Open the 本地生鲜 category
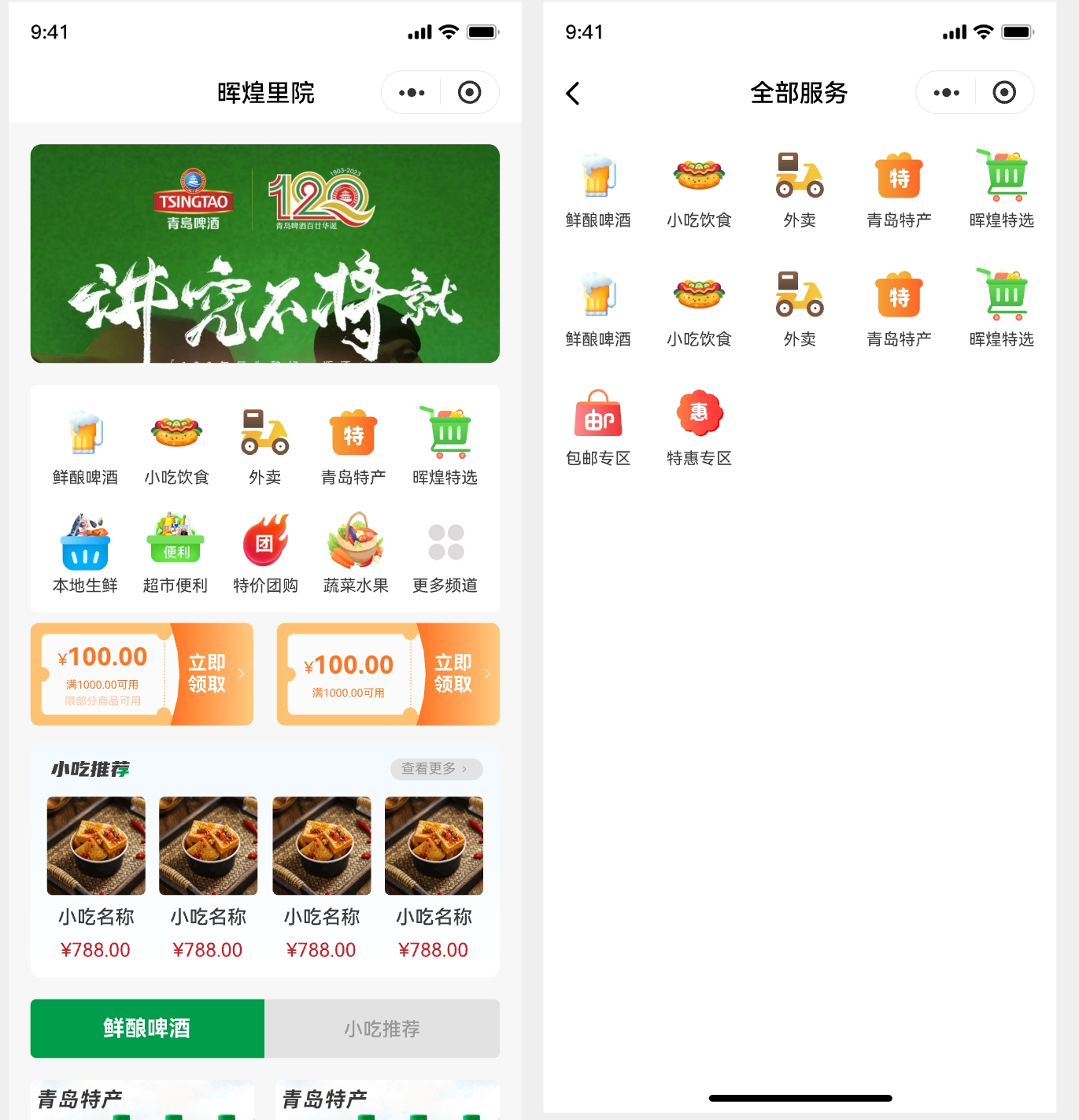The width and height of the screenshot is (1079, 1120). [x=85, y=553]
